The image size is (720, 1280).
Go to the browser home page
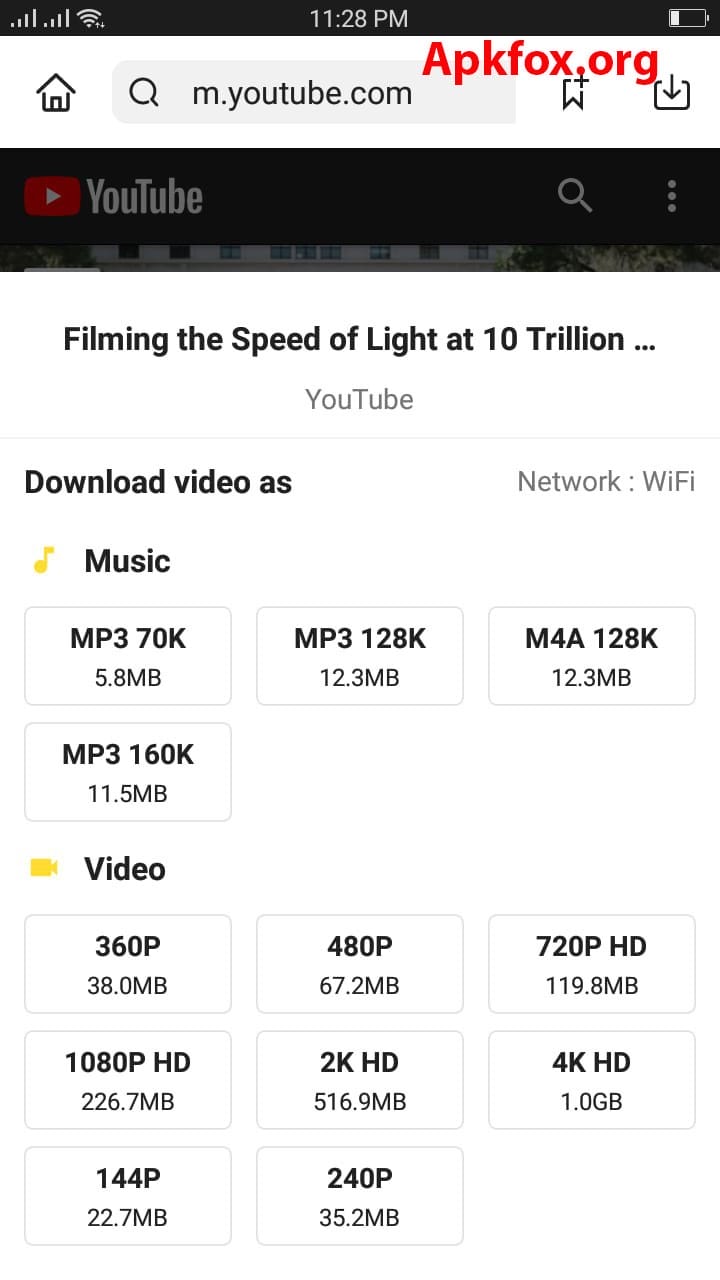56,94
